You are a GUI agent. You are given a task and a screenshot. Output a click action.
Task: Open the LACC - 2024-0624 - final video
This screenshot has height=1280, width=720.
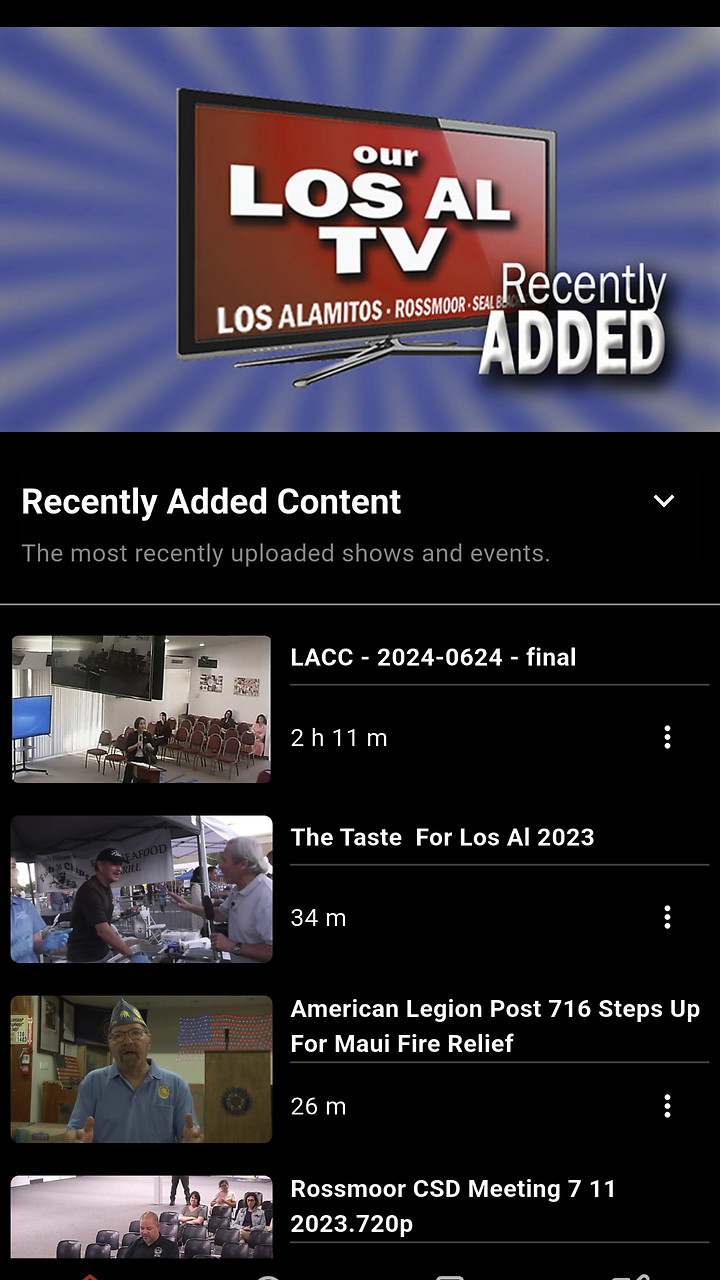click(433, 657)
